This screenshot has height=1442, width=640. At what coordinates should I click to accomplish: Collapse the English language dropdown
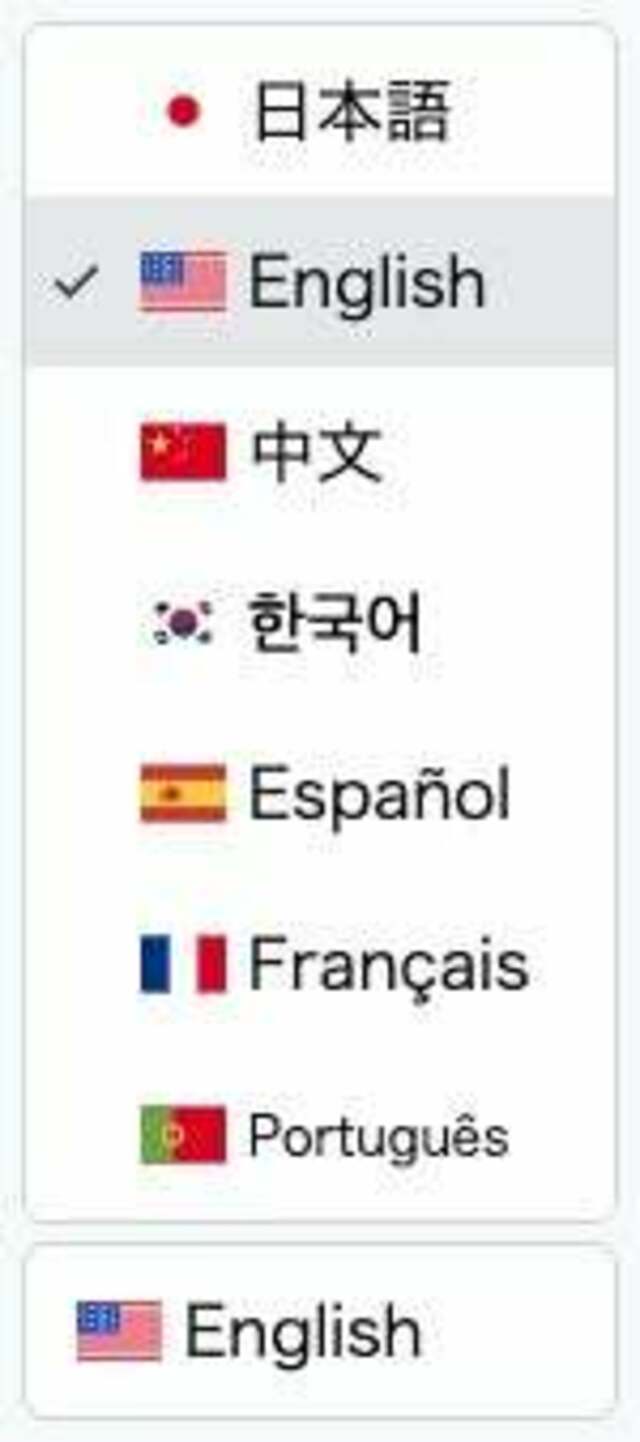(x=318, y=1332)
